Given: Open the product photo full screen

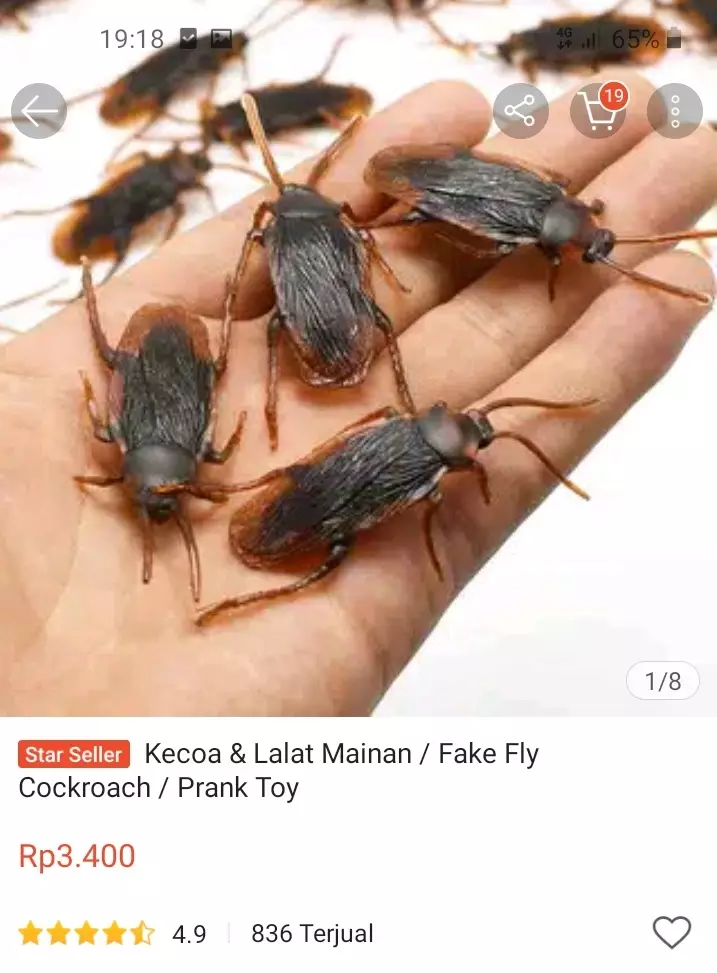Looking at the screenshot, I should (x=358, y=400).
